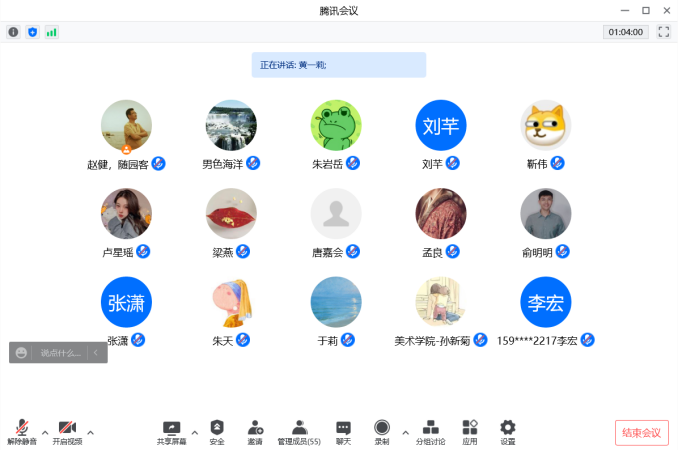This screenshot has width=678, height=450.
Task: Open the 聊天 chat panel
Action: [343, 430]
